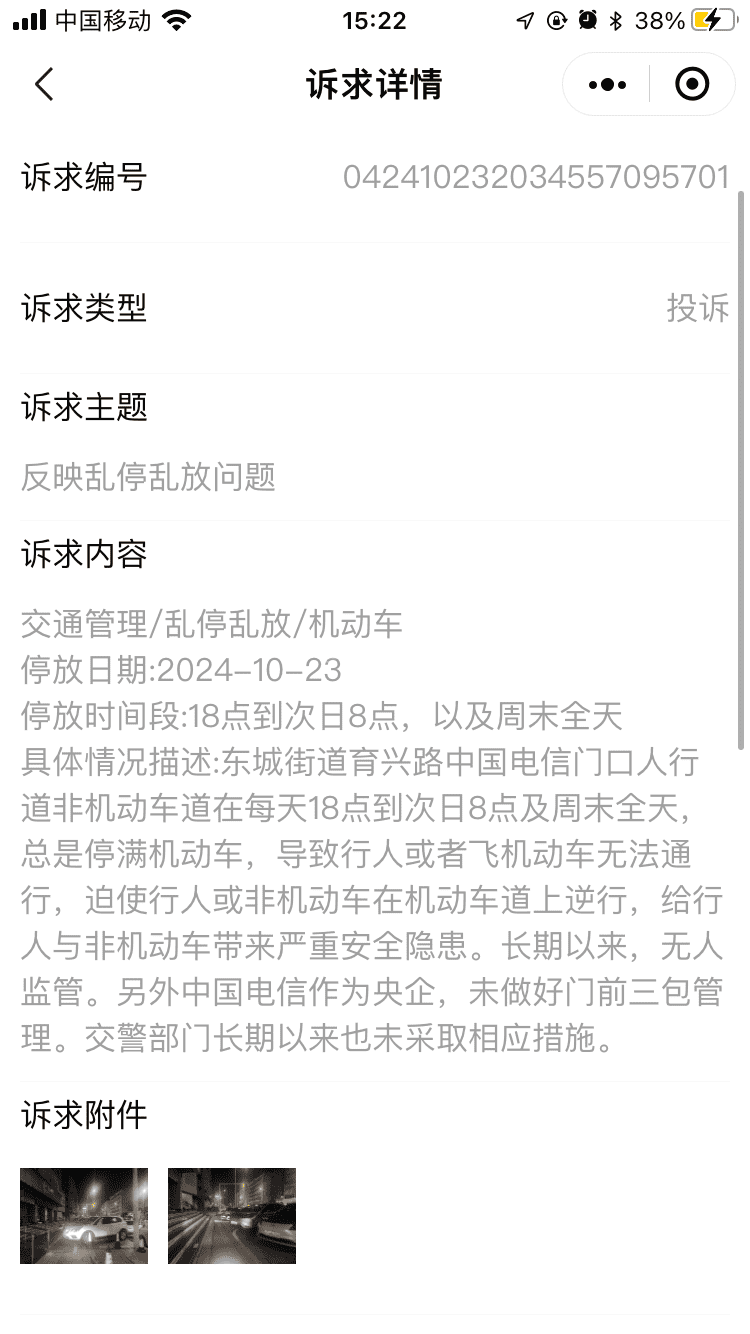750x1334 pixels.
Task: Open the mini program three-dot menu
Action: coord(607,85)
